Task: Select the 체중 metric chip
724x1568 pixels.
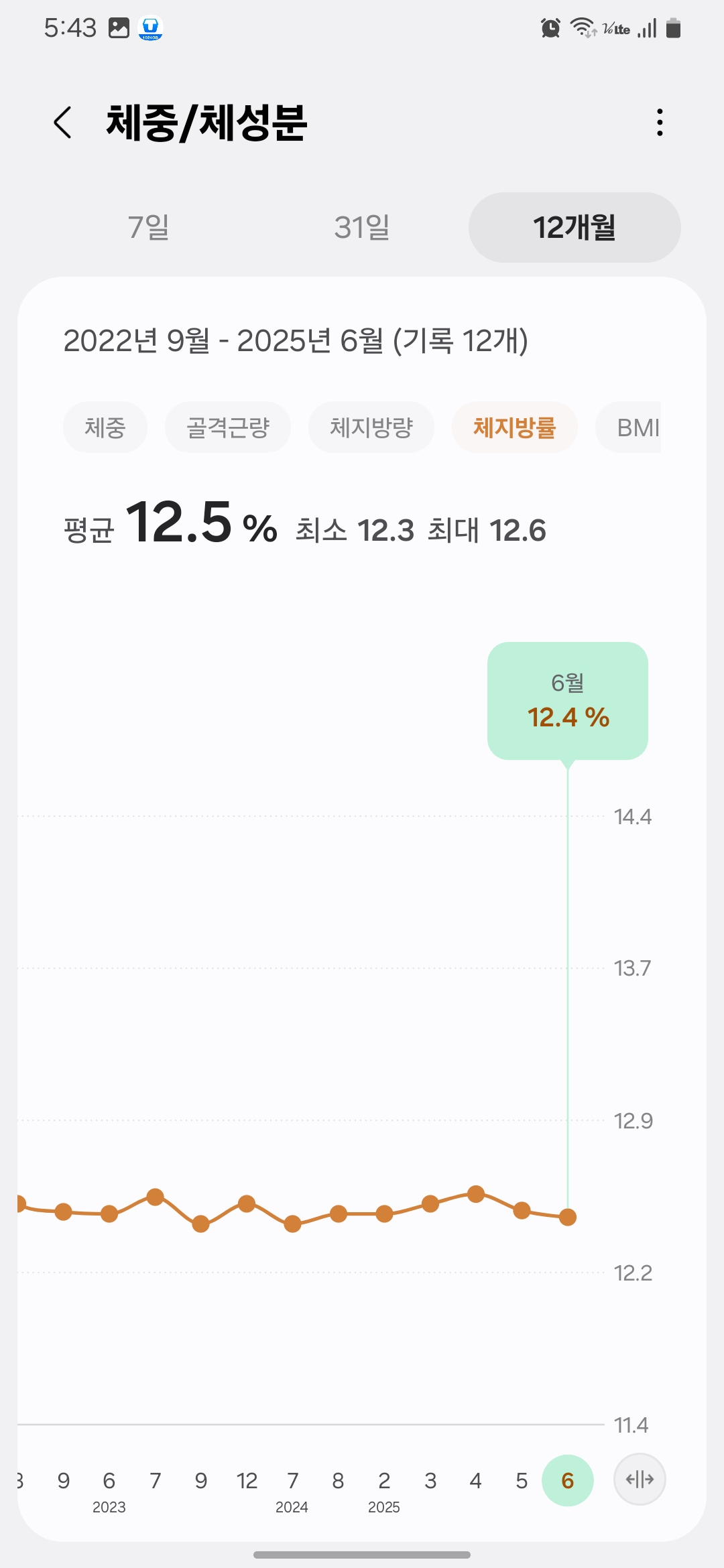Action: coord(105,427)
